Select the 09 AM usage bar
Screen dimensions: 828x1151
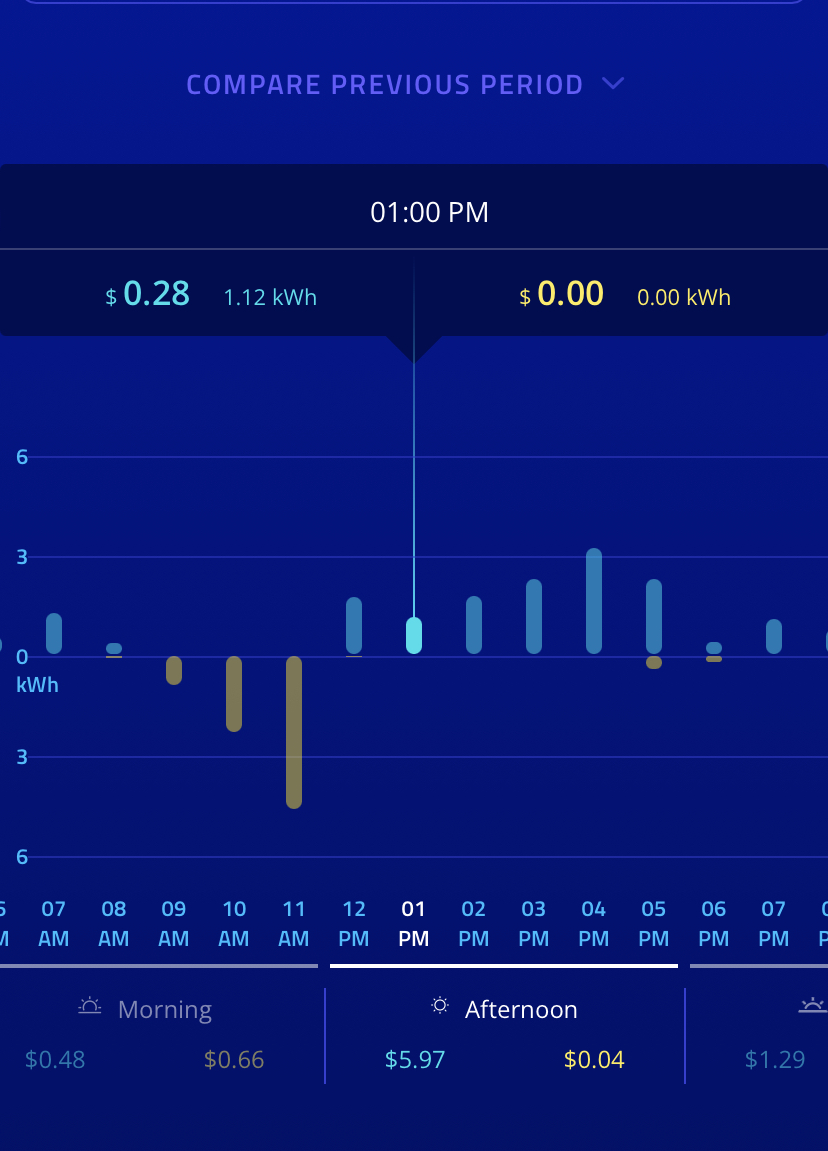click(x=174, y=670)
